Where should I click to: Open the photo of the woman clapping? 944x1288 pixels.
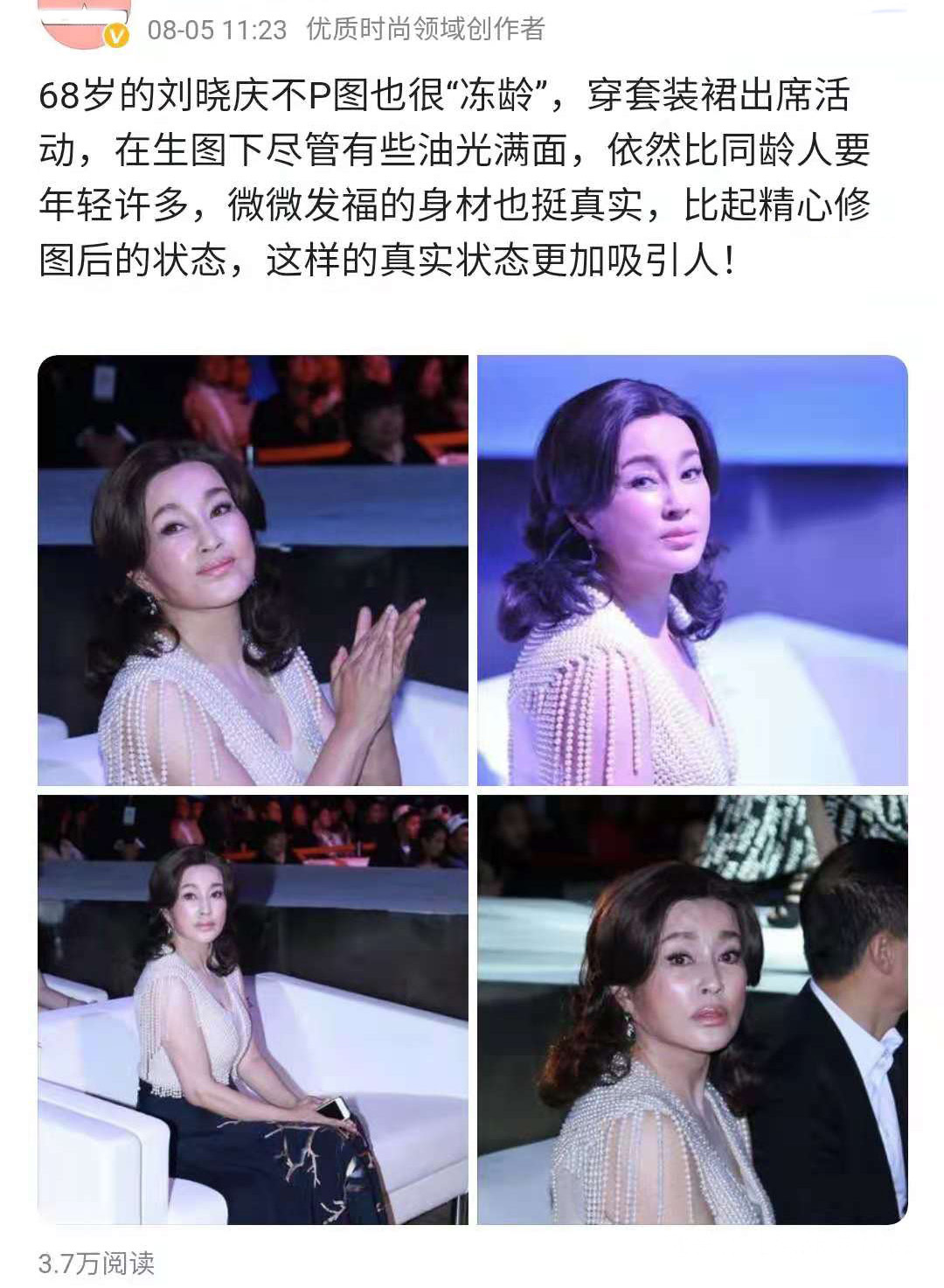coord(253,570)
